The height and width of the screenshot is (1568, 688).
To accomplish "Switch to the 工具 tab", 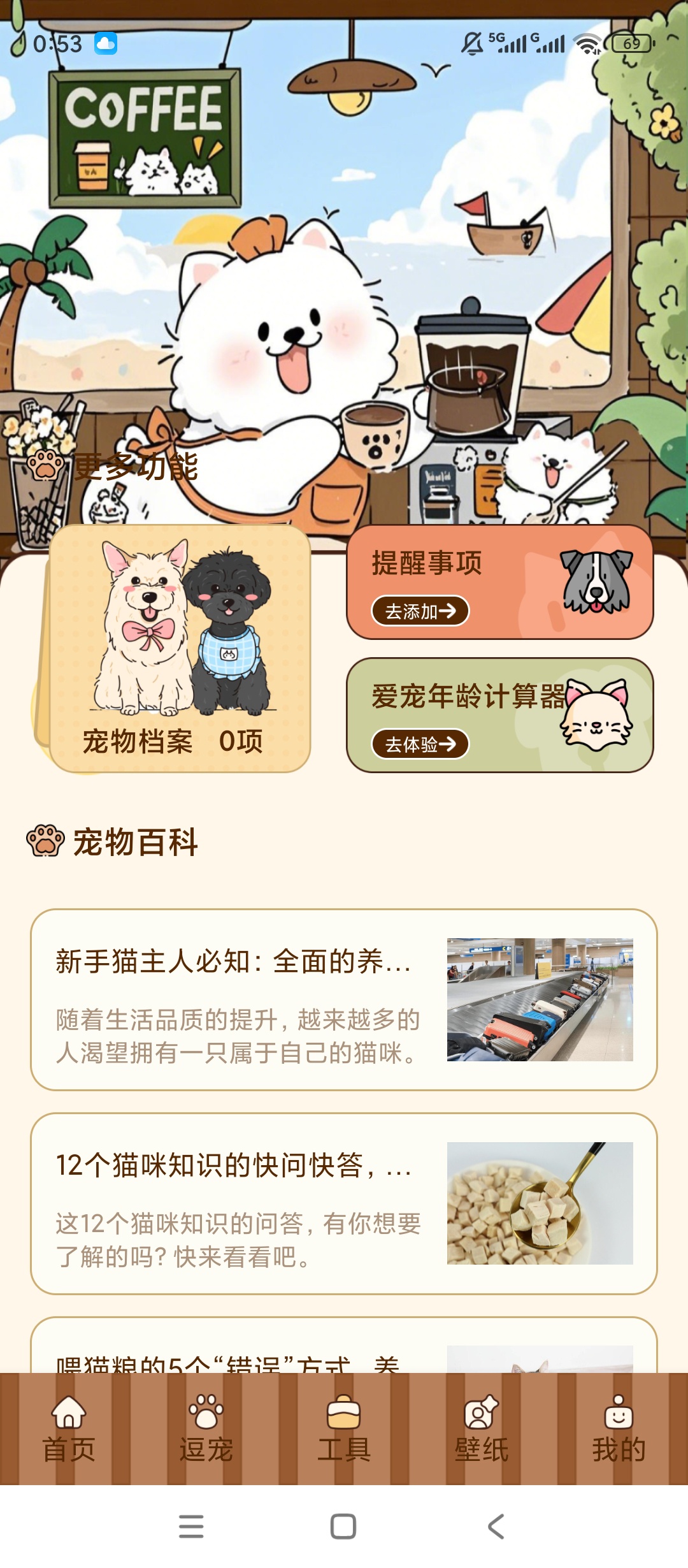I will [344, 1429].
